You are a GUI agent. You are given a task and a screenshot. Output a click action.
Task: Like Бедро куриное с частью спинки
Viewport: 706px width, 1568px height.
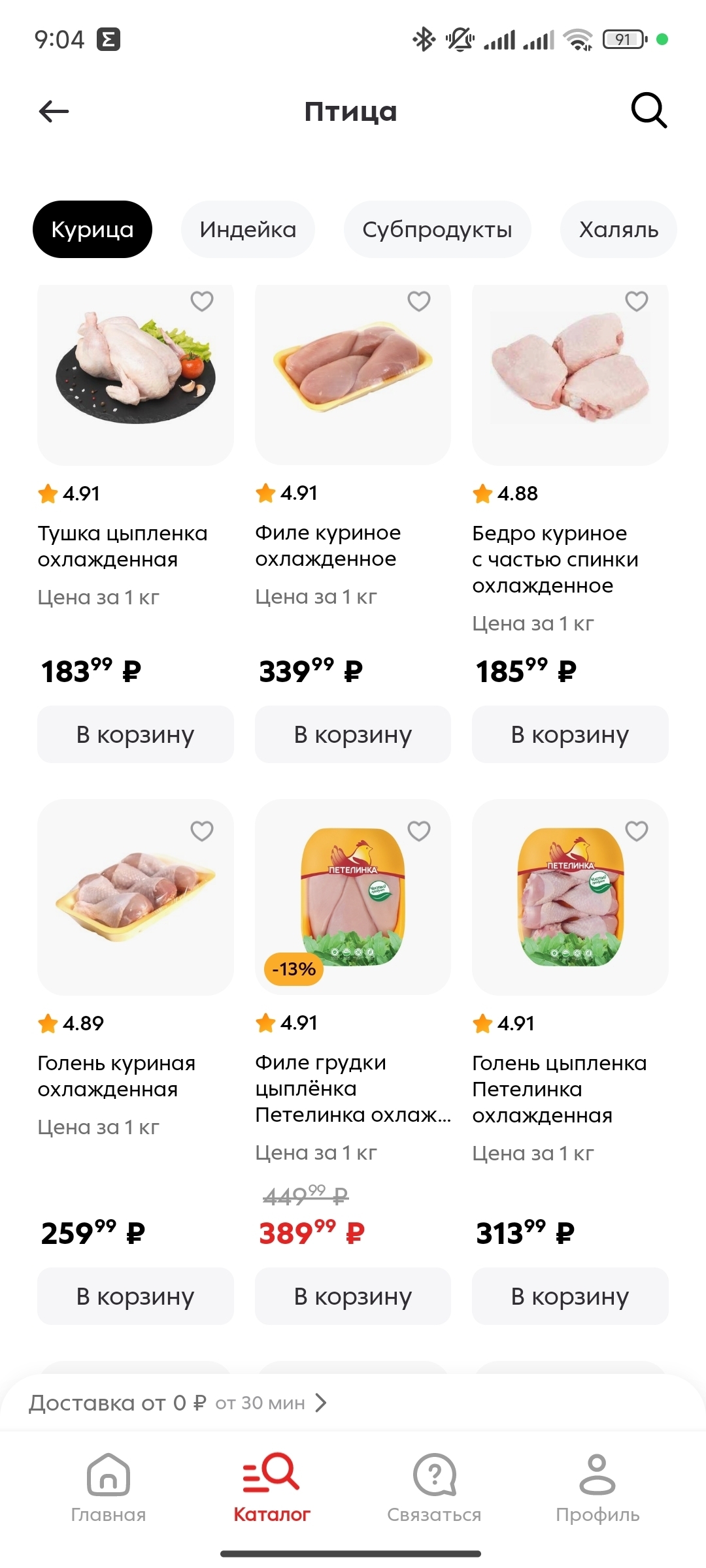point(636,301)
